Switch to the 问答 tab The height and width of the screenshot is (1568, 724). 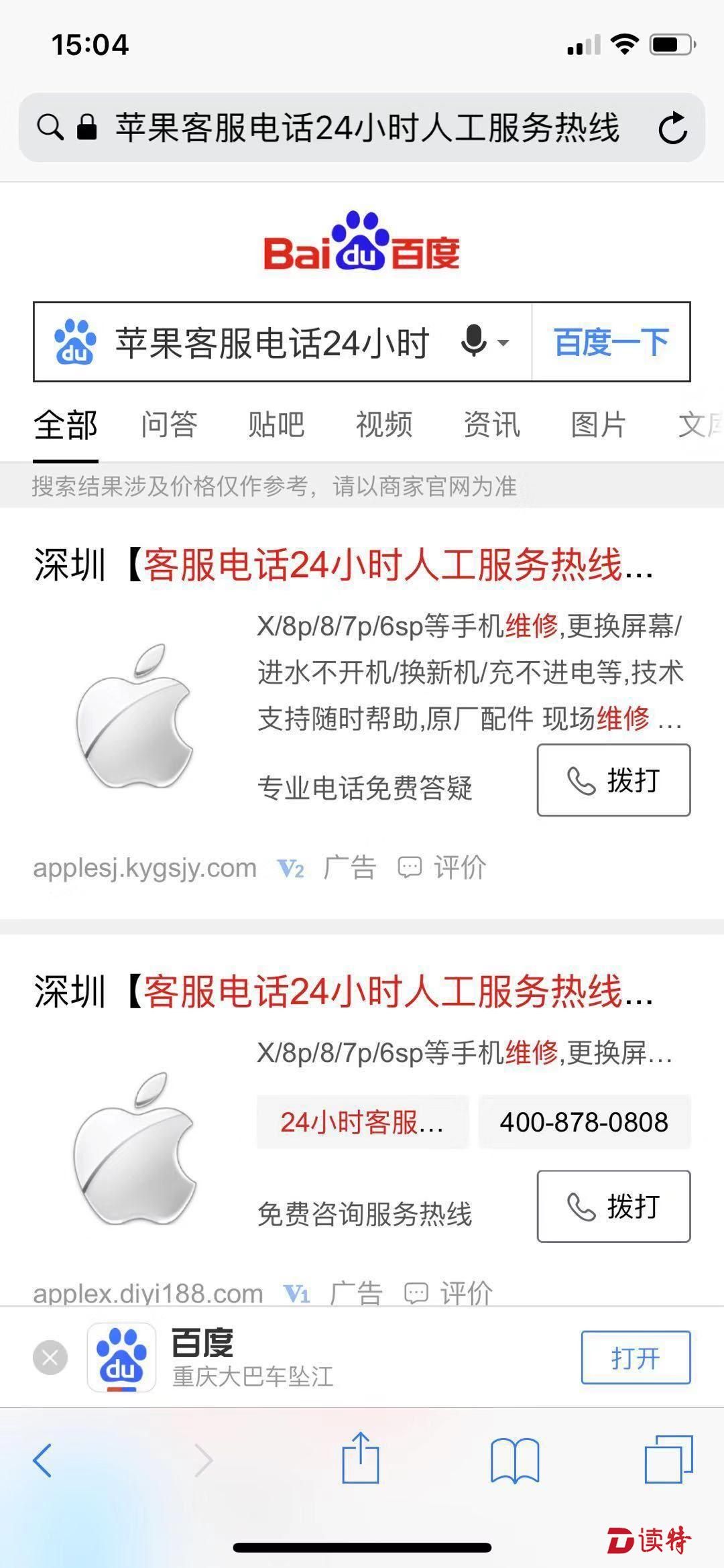click(169, 424)
